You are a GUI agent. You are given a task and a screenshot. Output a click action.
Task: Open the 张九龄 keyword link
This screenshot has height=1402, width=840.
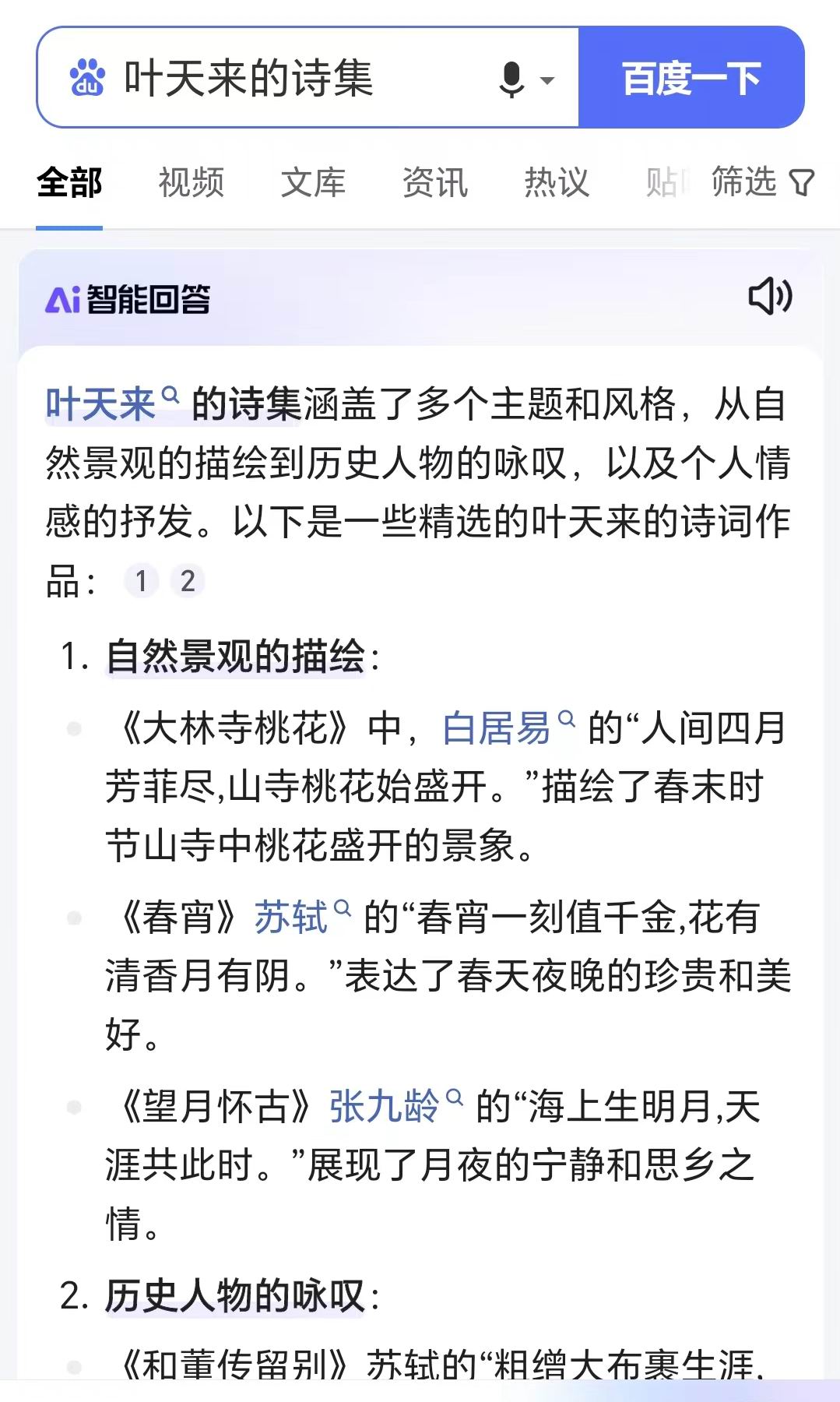[x=396, y=1107]
